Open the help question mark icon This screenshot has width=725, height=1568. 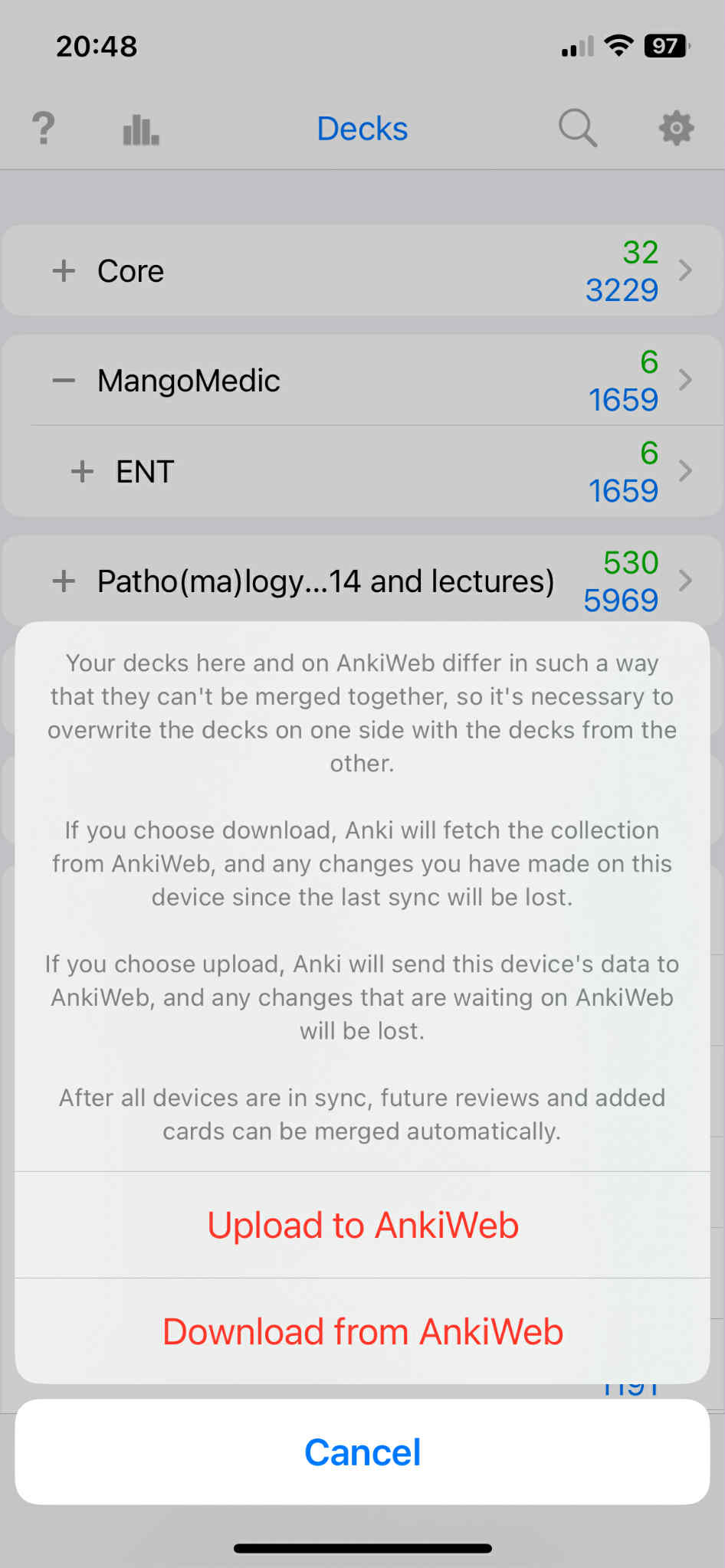point(44,128)
